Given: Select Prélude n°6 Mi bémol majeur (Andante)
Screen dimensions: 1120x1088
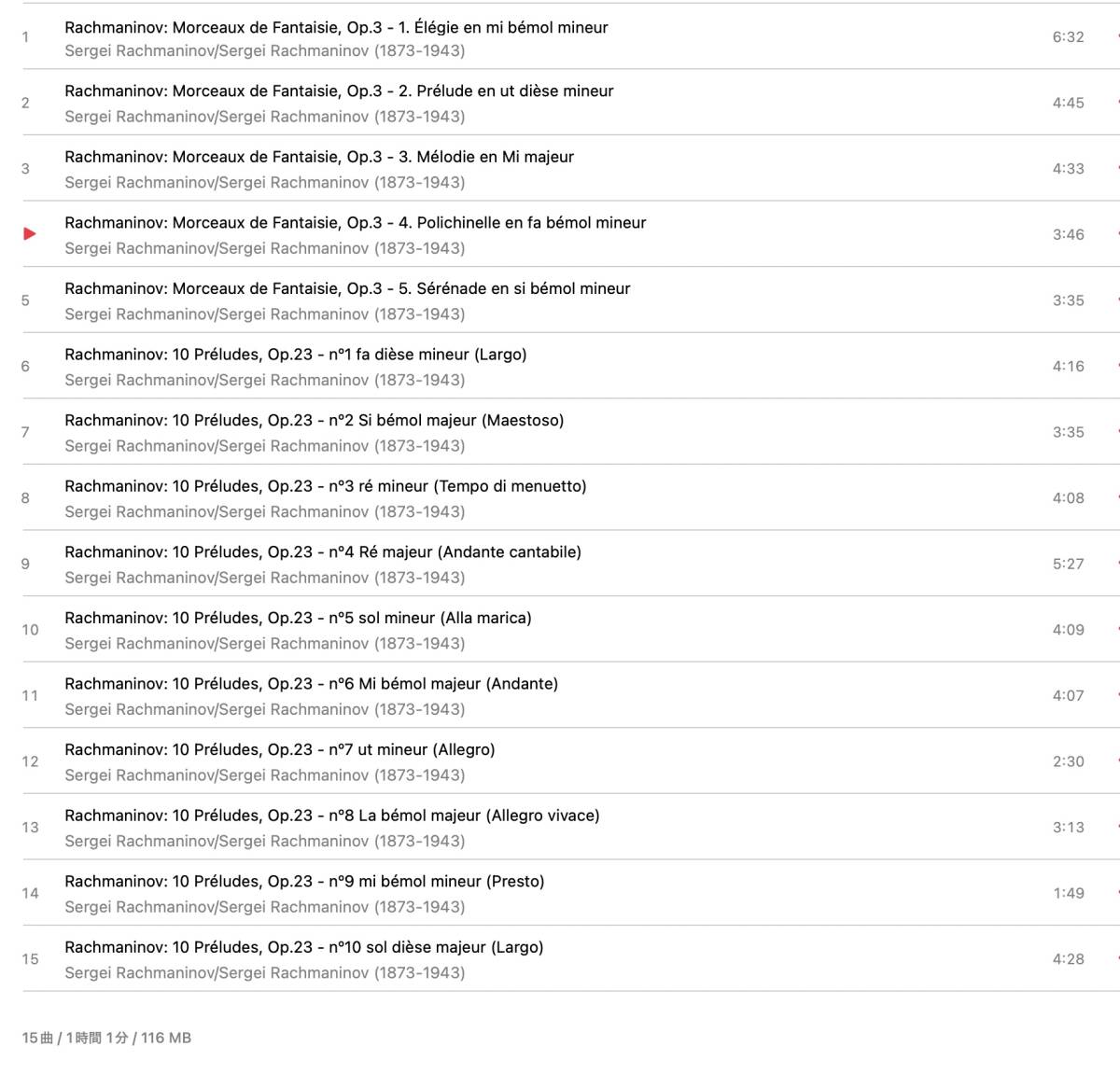Looking at the screenshot, I should (311, 684).
